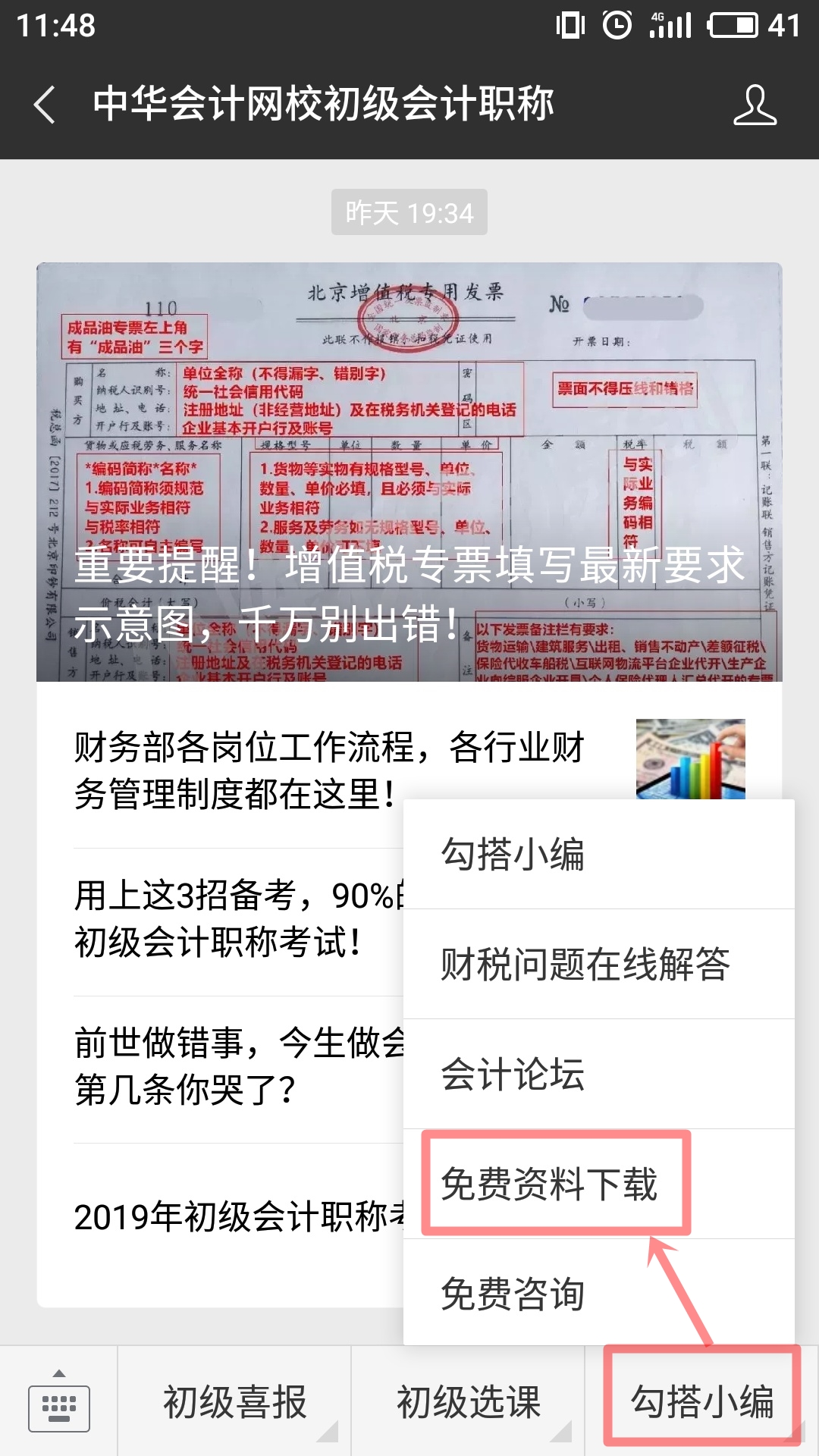The height and width of the screenshot is (1456, 819).
Task: Choose 免费咨询 in the popup menu
Action: pyautogui.click(x=599, y=1294)
